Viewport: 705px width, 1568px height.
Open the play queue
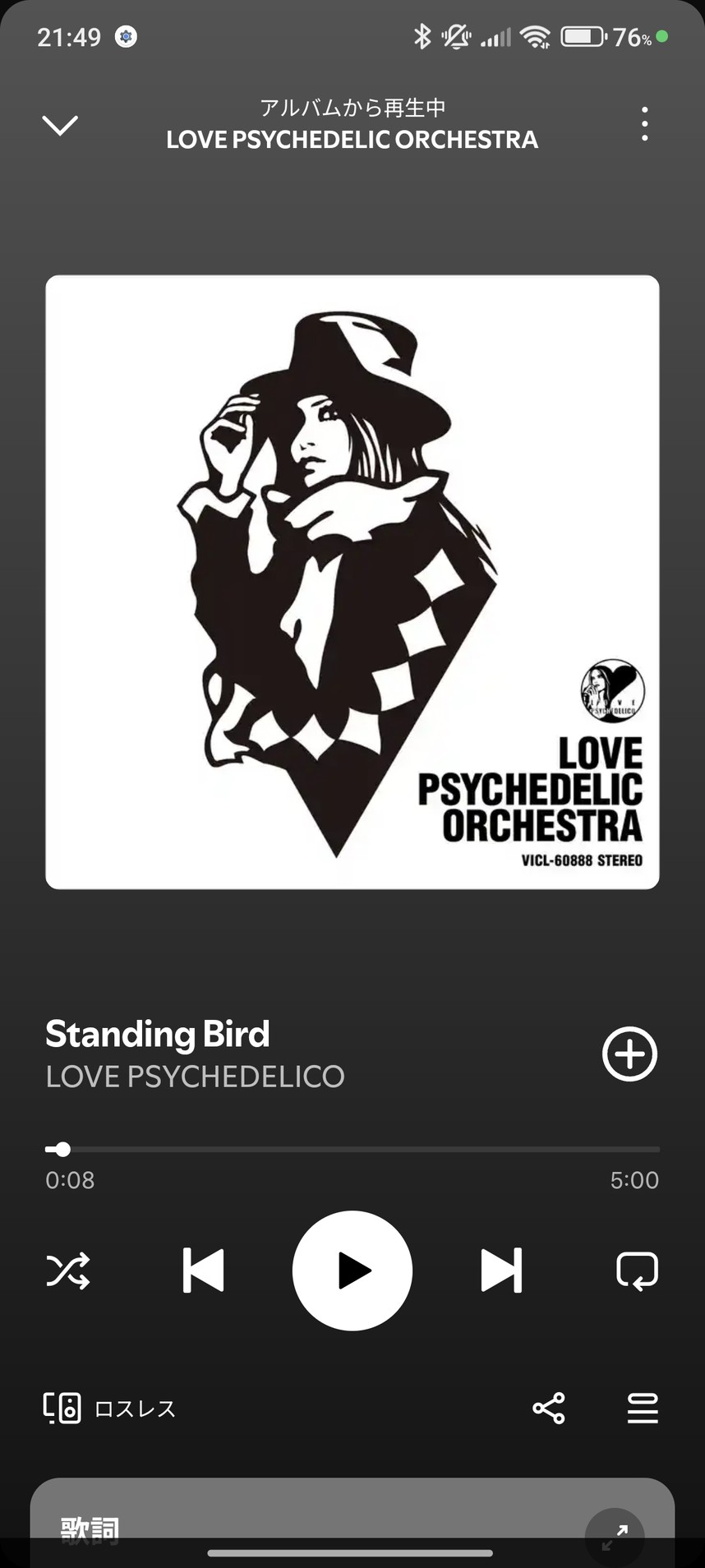pyautogui.click(x=643, y=1409)
